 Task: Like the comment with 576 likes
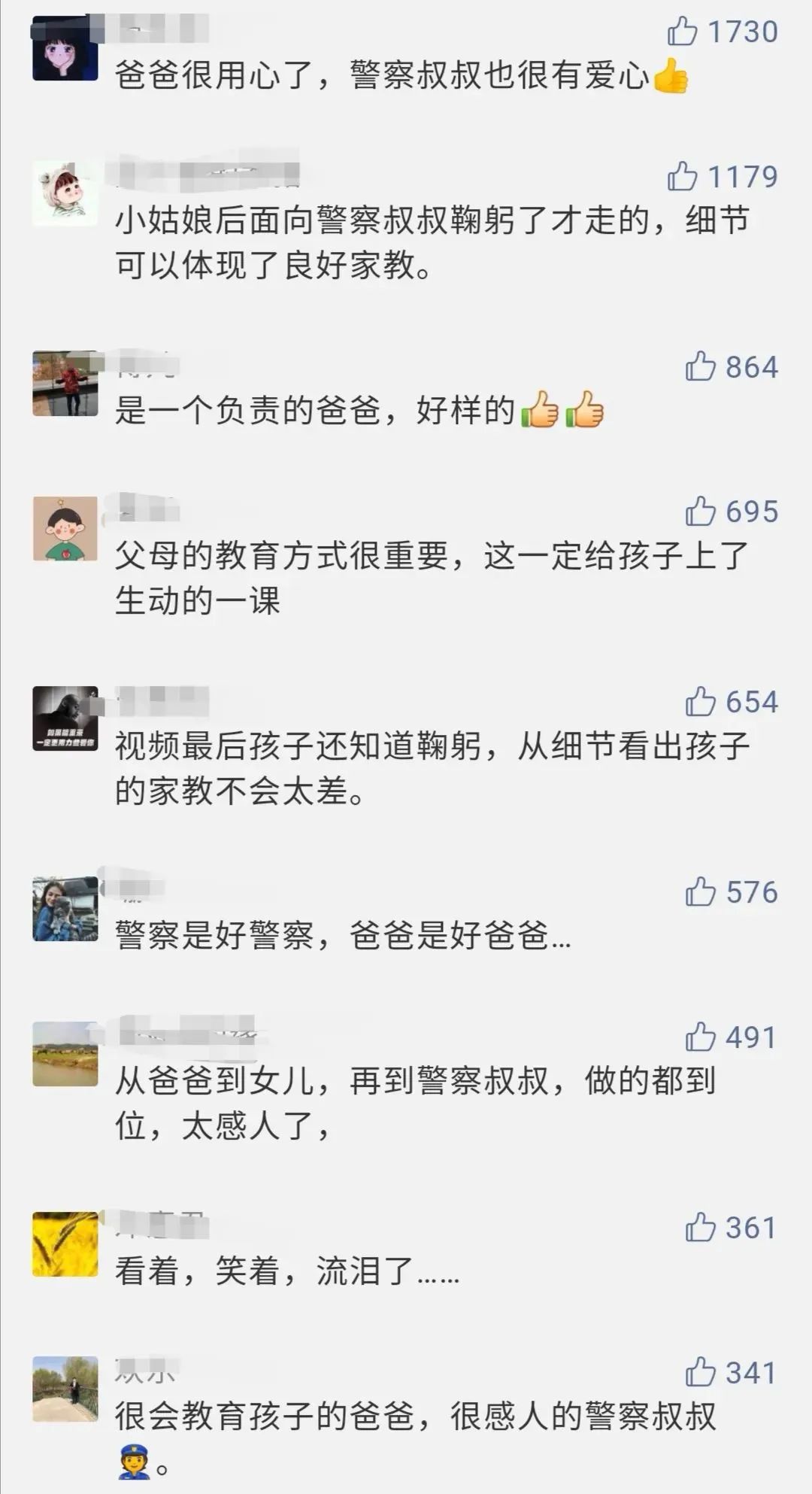[700, 891]
